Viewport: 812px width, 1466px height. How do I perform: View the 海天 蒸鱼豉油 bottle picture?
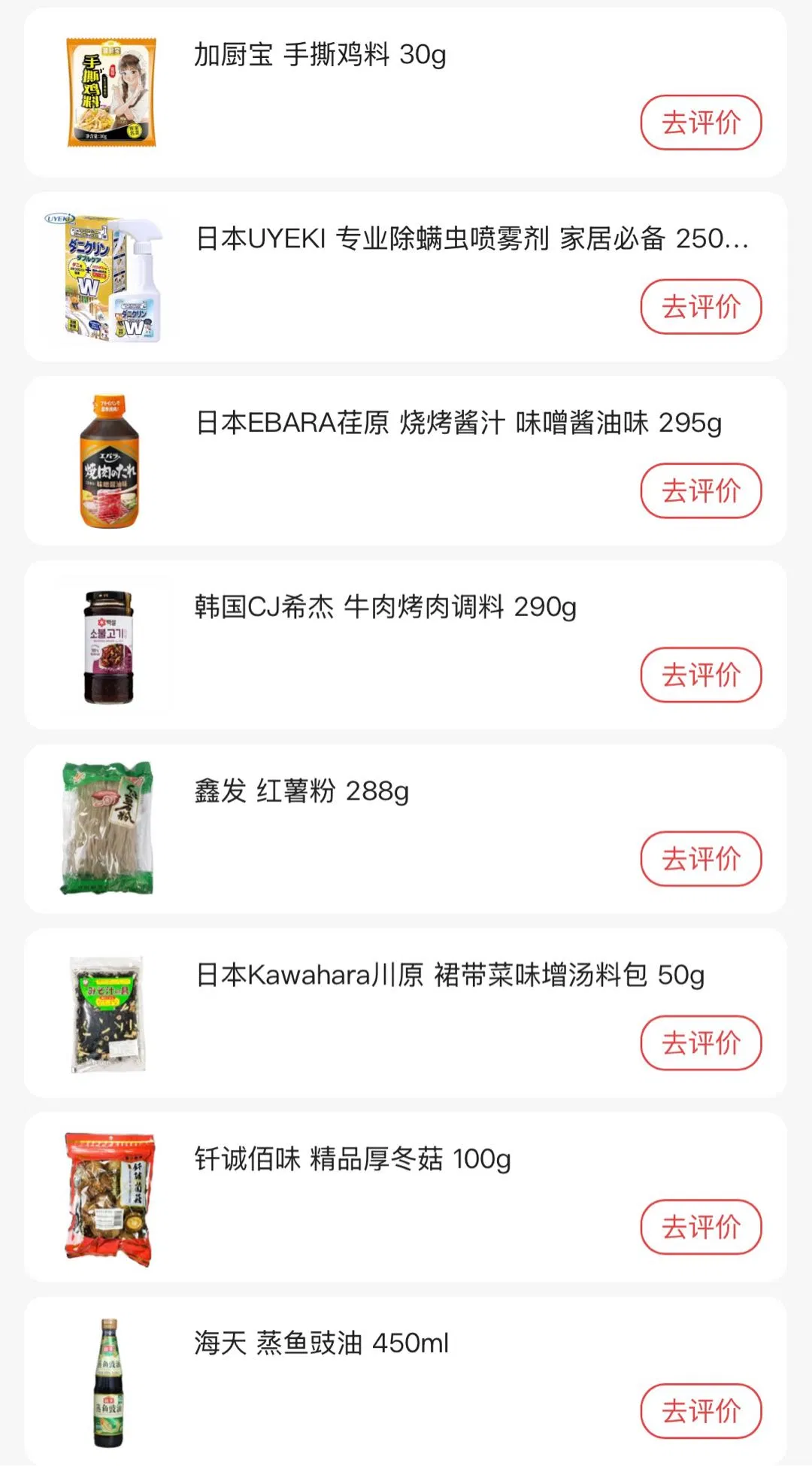(x=109, y=1383)
